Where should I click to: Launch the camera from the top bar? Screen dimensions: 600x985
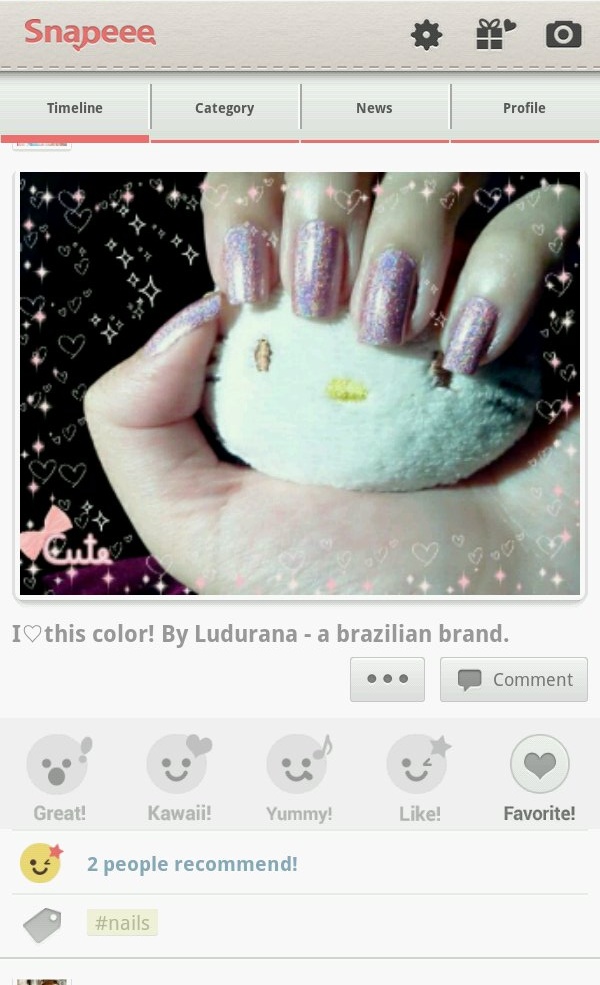563,35
